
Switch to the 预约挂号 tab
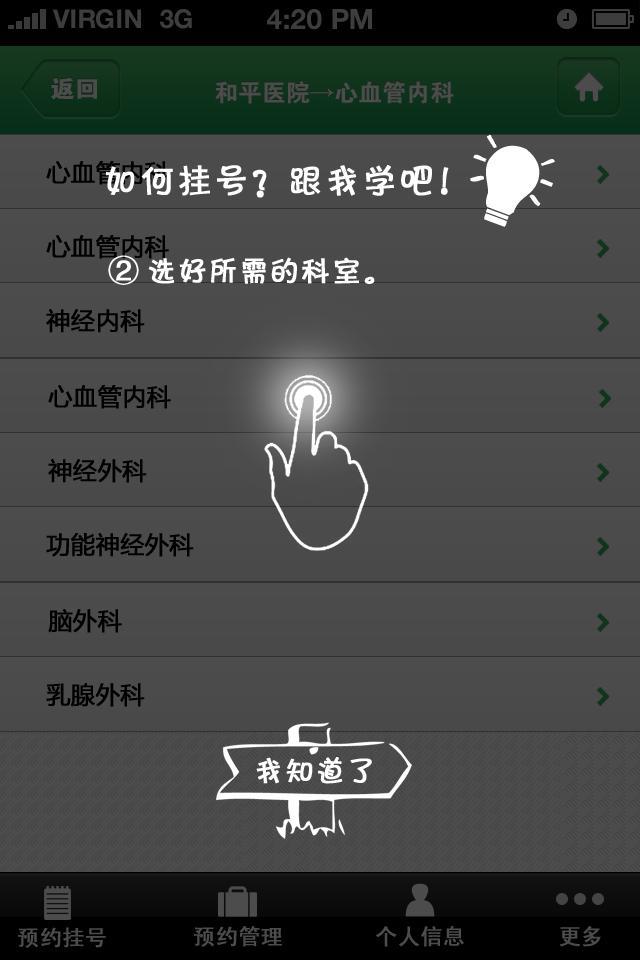click(x=60, y=917)
